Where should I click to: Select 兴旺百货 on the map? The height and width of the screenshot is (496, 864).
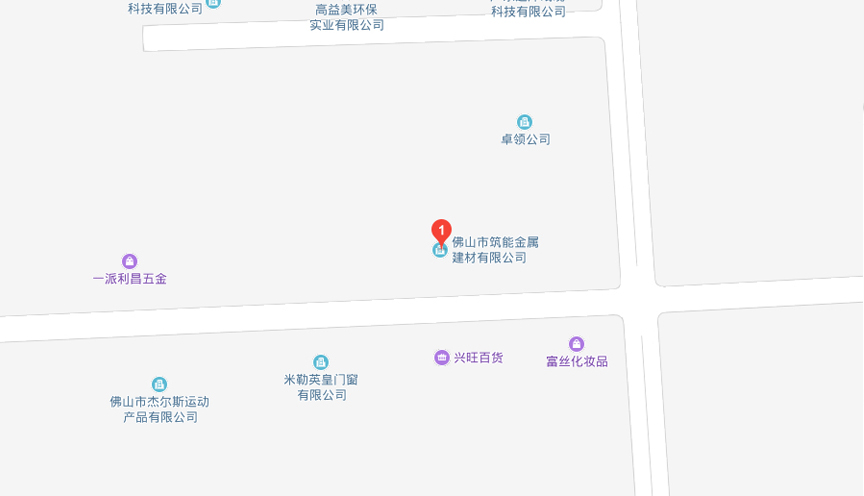pyautogui.click(x=442, y=357)
